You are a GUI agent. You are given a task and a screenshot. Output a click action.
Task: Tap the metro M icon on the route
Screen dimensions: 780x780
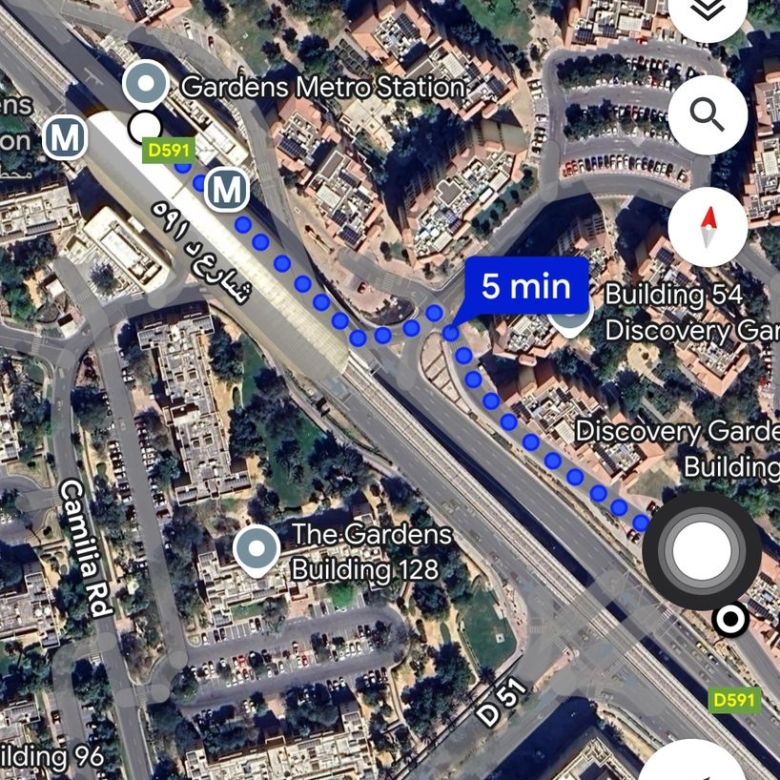point(227,189)
